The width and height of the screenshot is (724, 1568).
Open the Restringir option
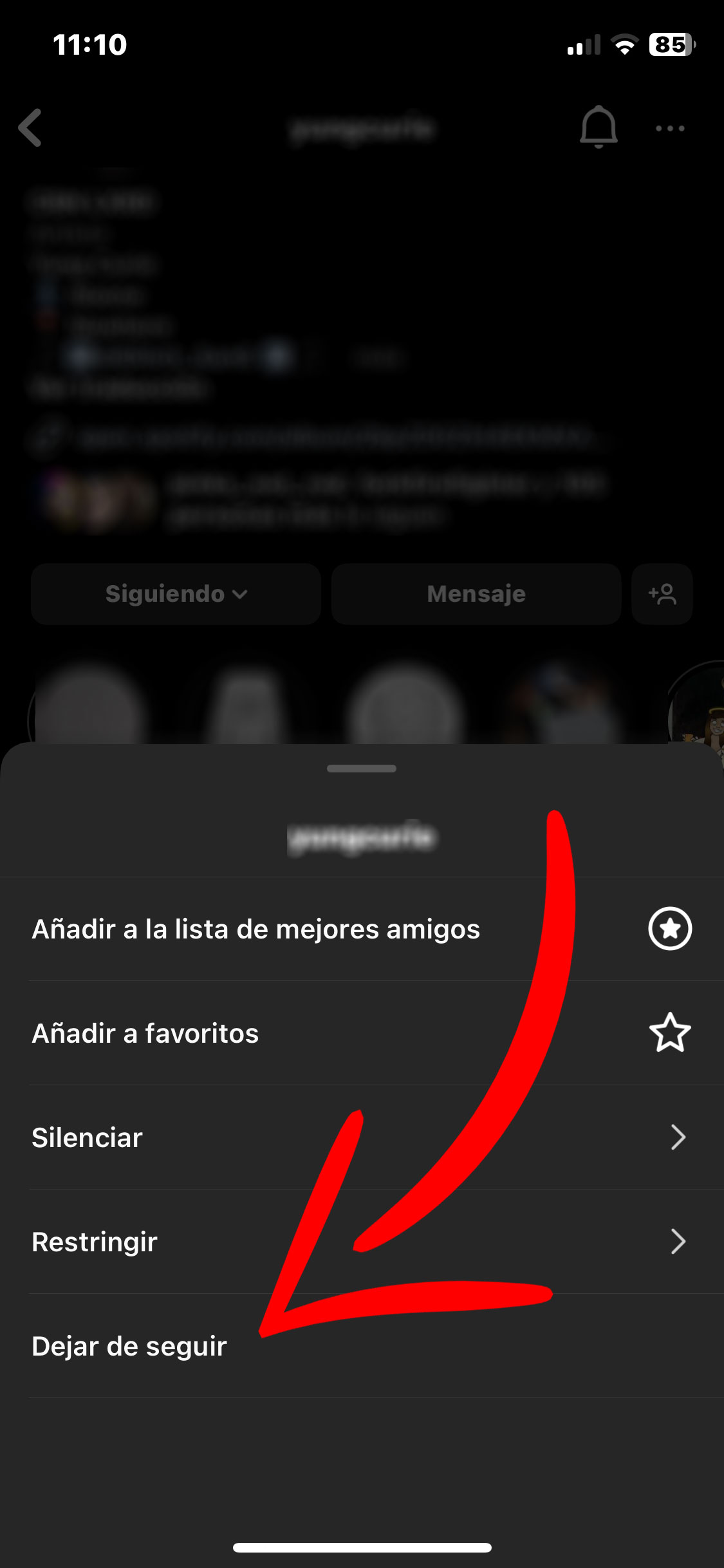point(360,1242)
